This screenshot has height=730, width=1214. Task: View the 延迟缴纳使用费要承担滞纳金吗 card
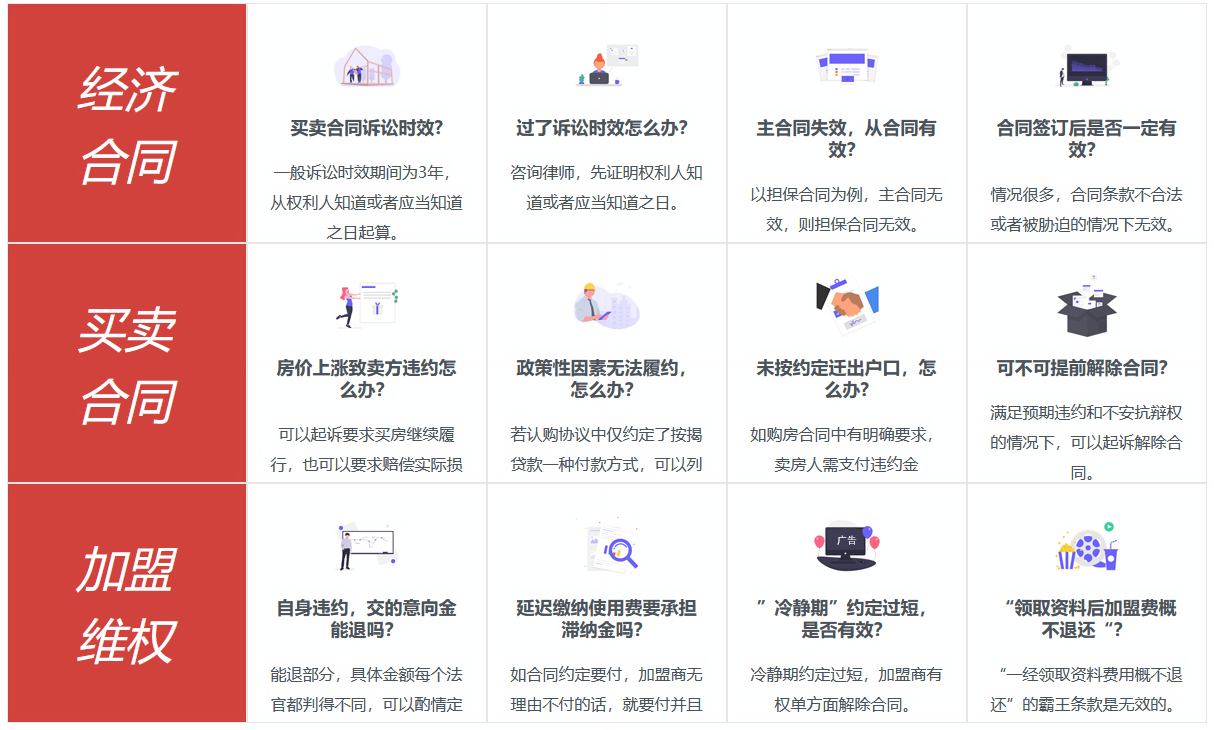(x=607, y=618)
